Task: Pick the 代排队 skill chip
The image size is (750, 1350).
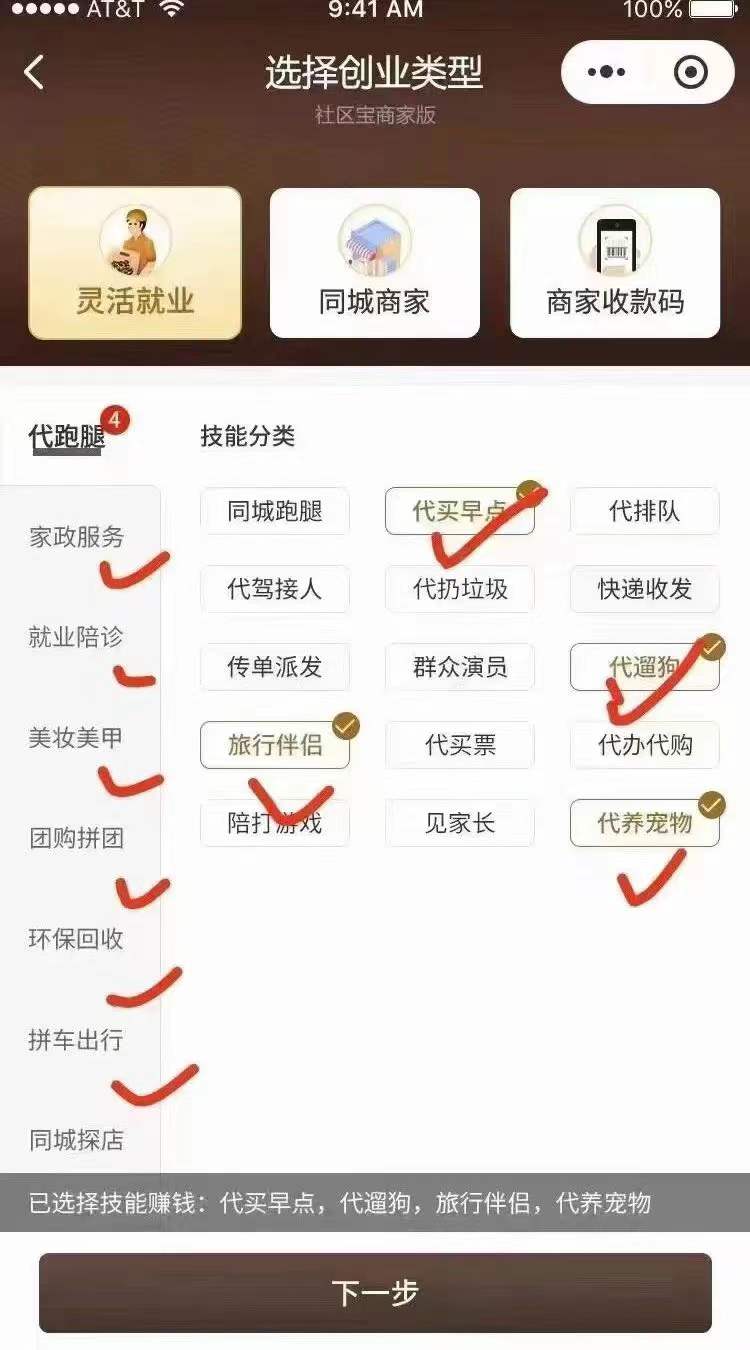Action: (645, 512)
